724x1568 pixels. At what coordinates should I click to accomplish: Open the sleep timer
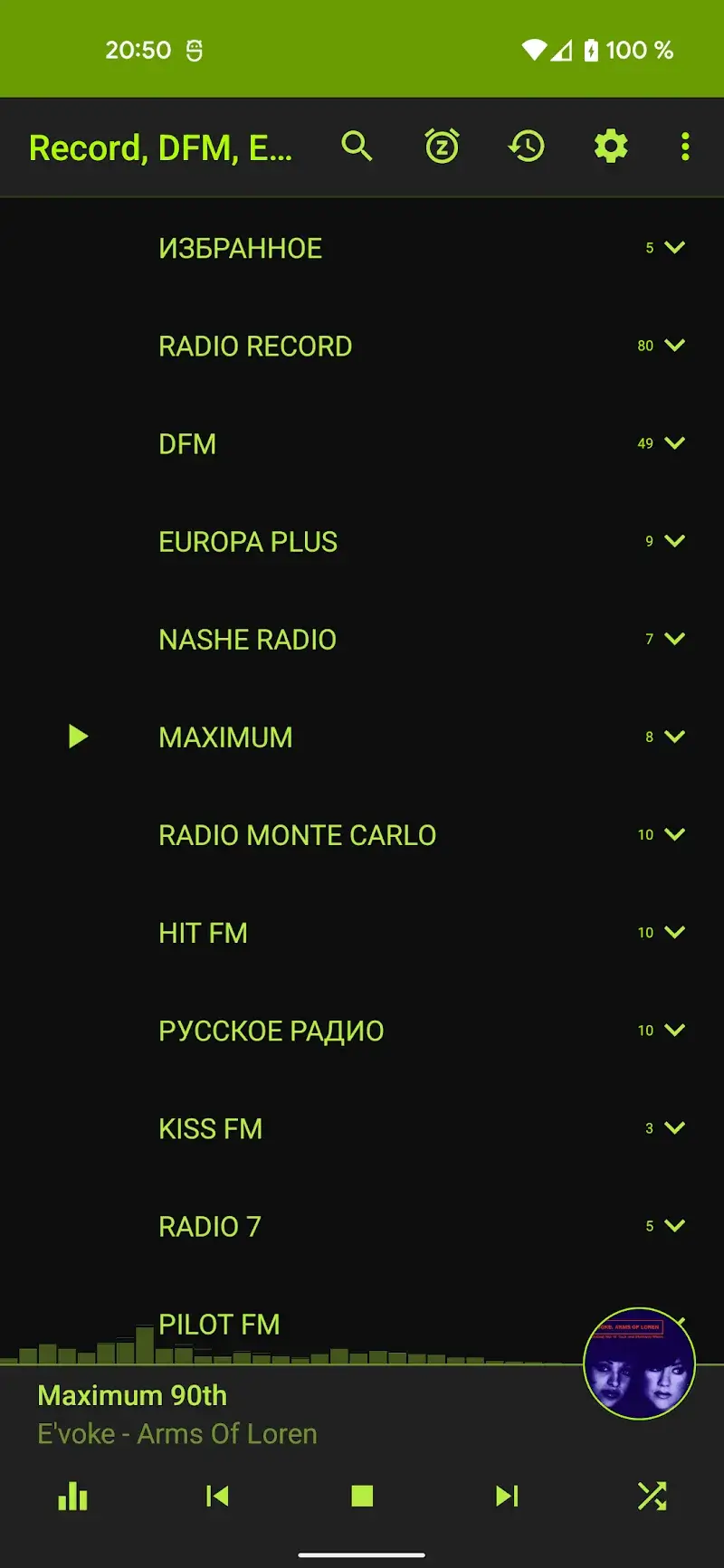pos(440,146)
